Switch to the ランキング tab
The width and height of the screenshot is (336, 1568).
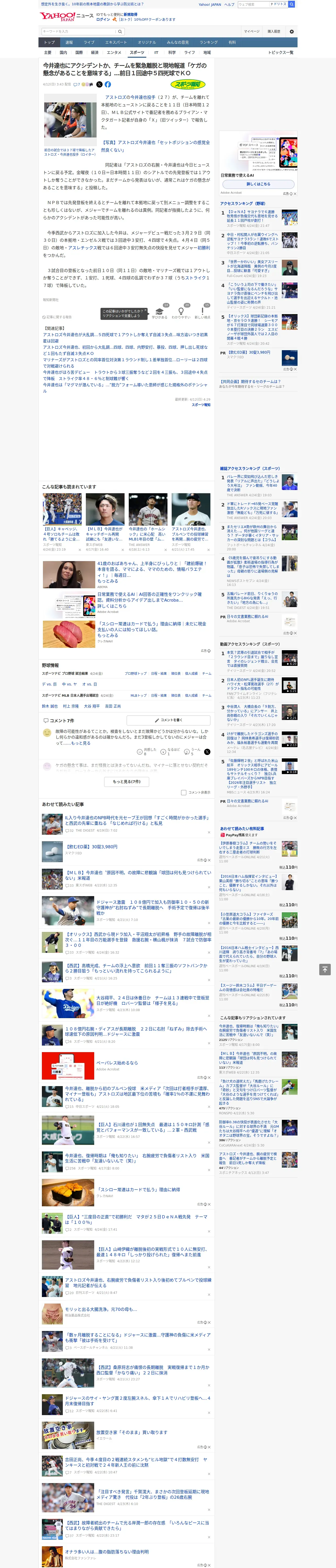pyautogui.click(x=209, y=43)
